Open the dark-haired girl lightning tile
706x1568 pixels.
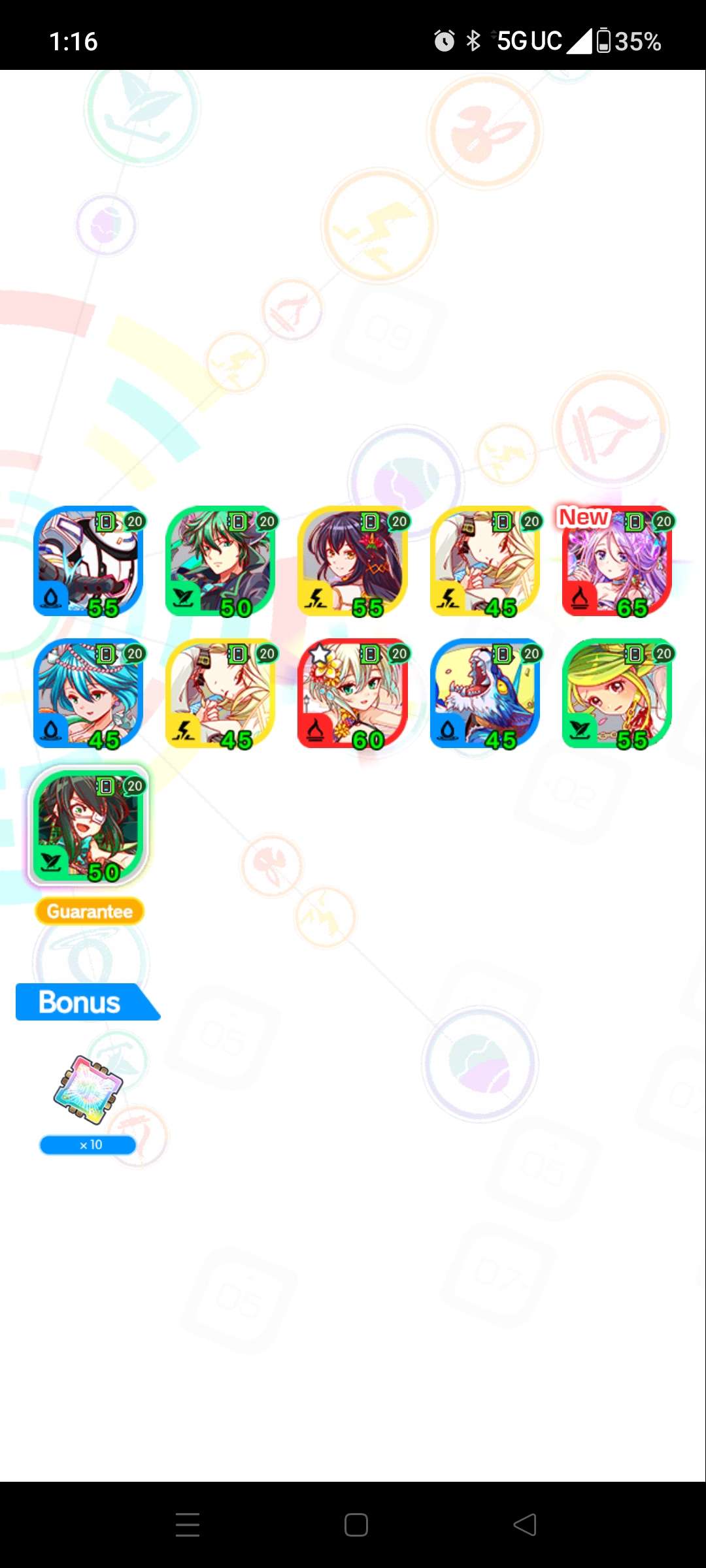tap(353, 561)
